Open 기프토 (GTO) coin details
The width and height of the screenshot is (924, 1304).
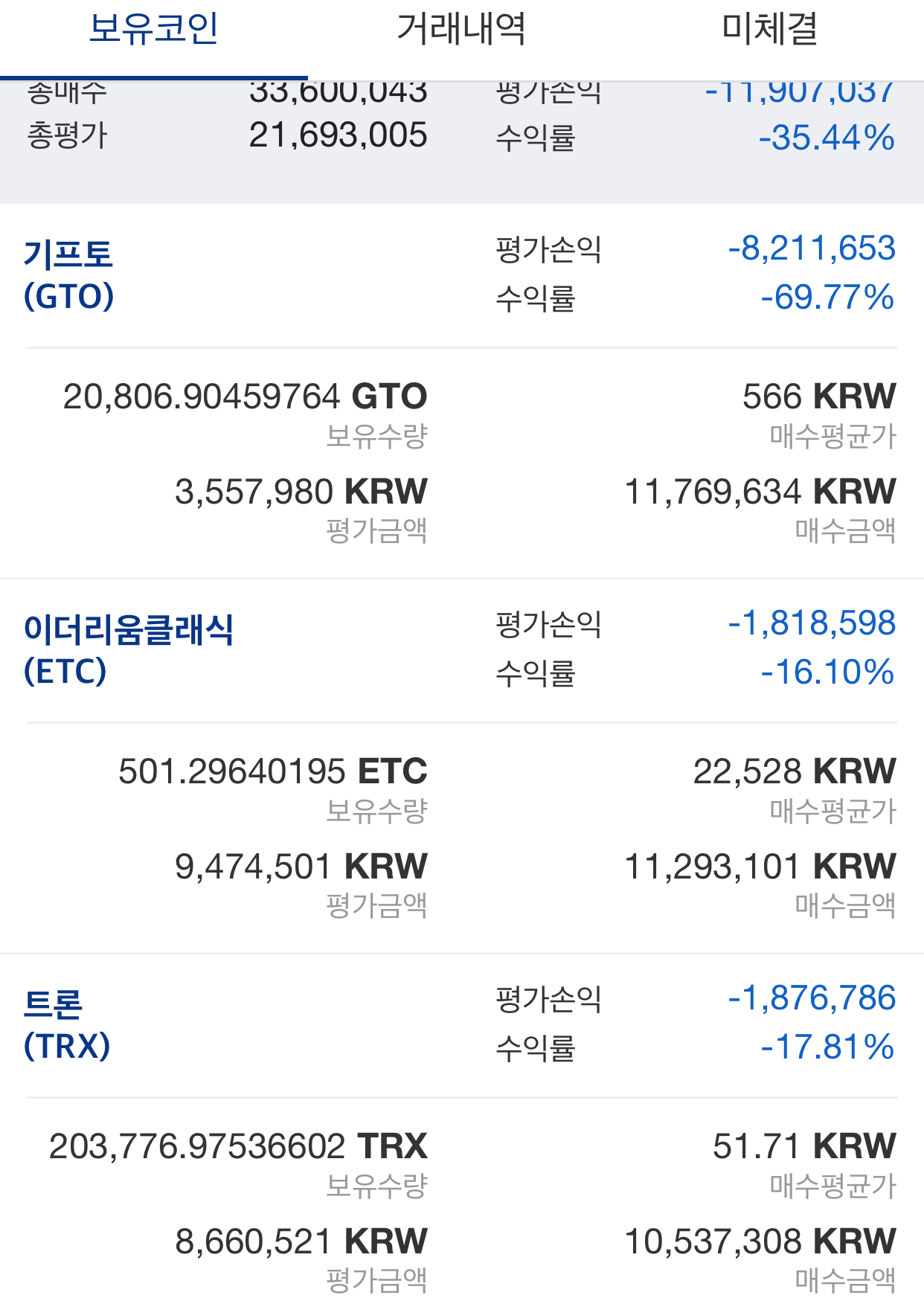coord(68,274)
